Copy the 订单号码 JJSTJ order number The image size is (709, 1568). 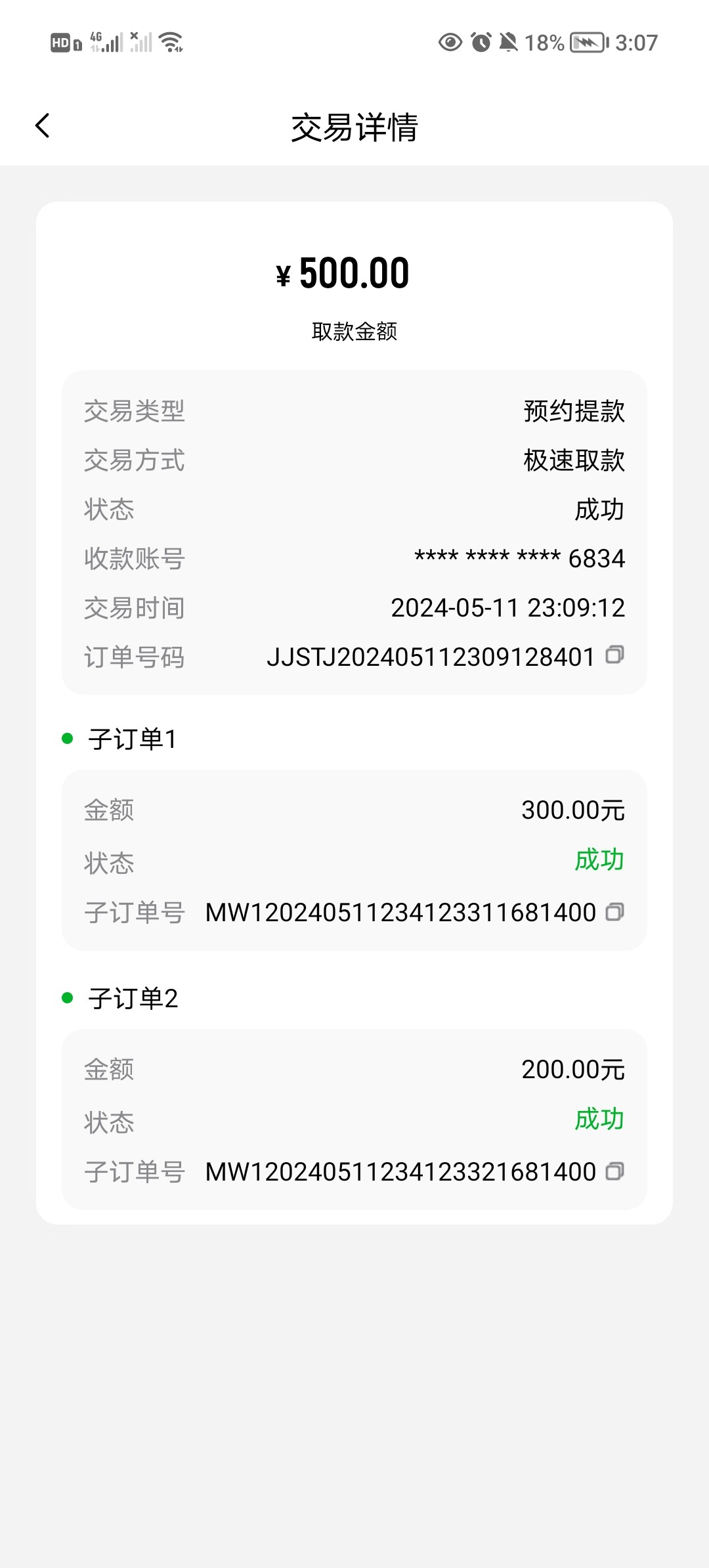click(x=614, y=655)
